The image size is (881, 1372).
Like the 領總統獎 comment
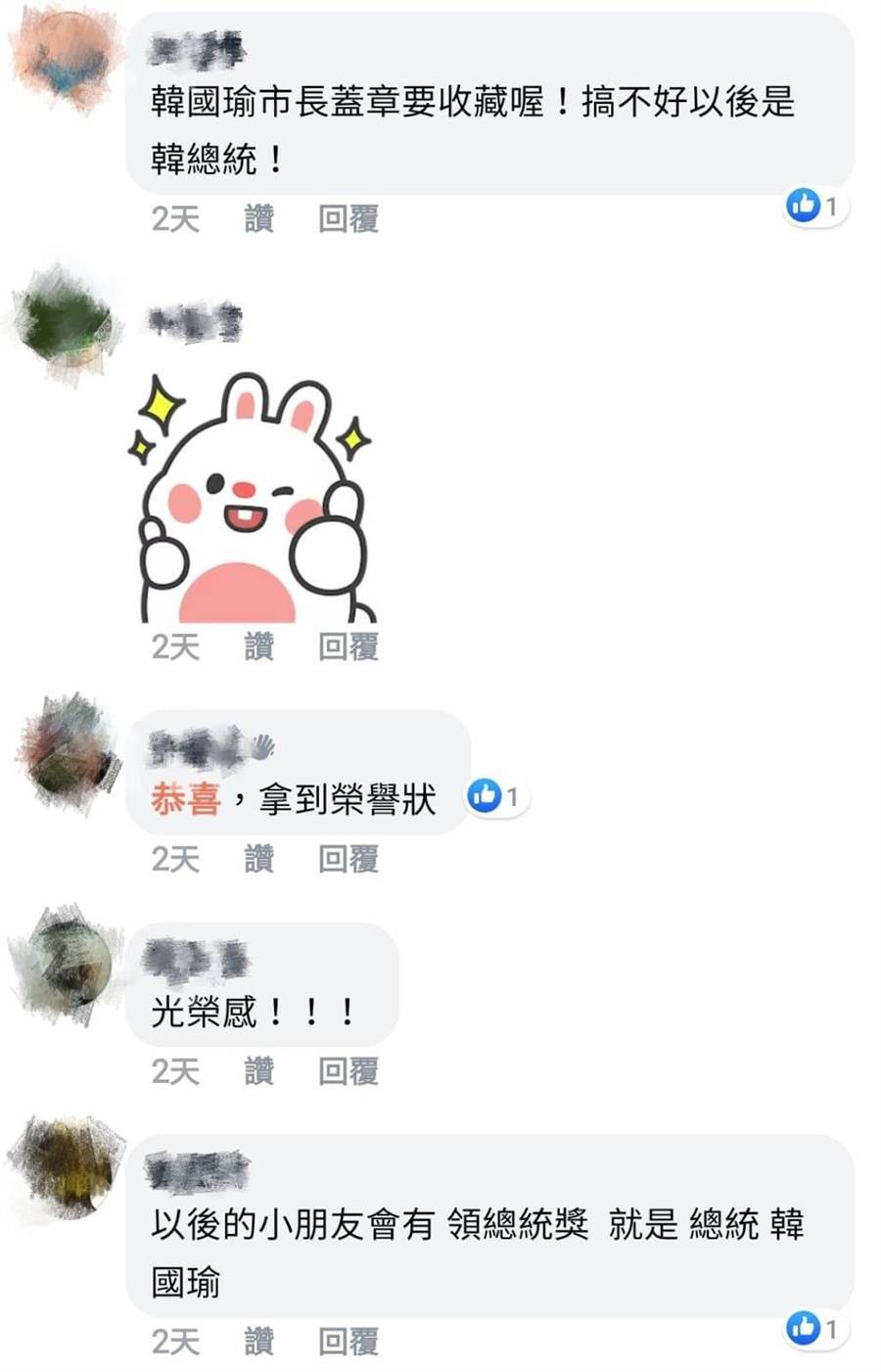258,1342
